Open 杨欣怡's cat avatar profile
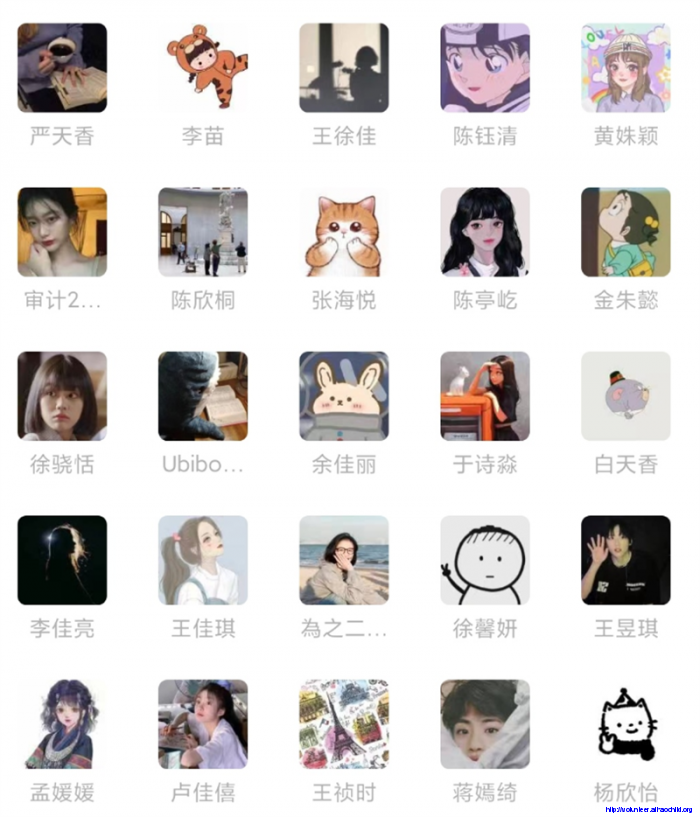 [626, 724]
